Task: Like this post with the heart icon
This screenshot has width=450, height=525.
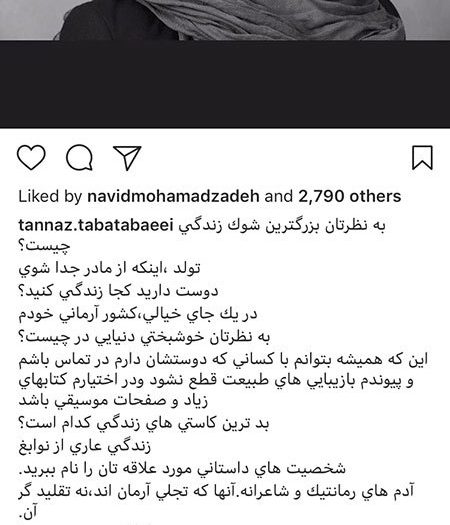Action: click(x=31, y=157)
